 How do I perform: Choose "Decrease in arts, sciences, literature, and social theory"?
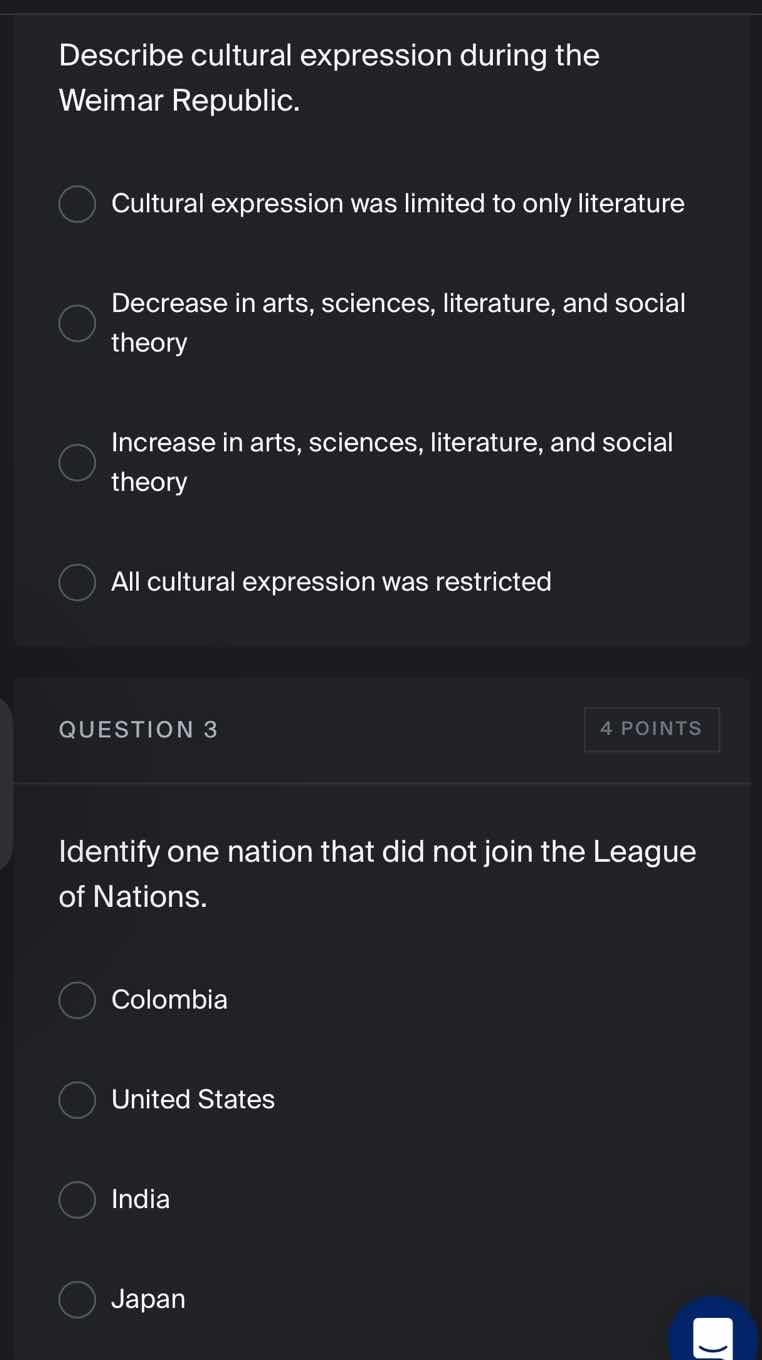point(77,322)
